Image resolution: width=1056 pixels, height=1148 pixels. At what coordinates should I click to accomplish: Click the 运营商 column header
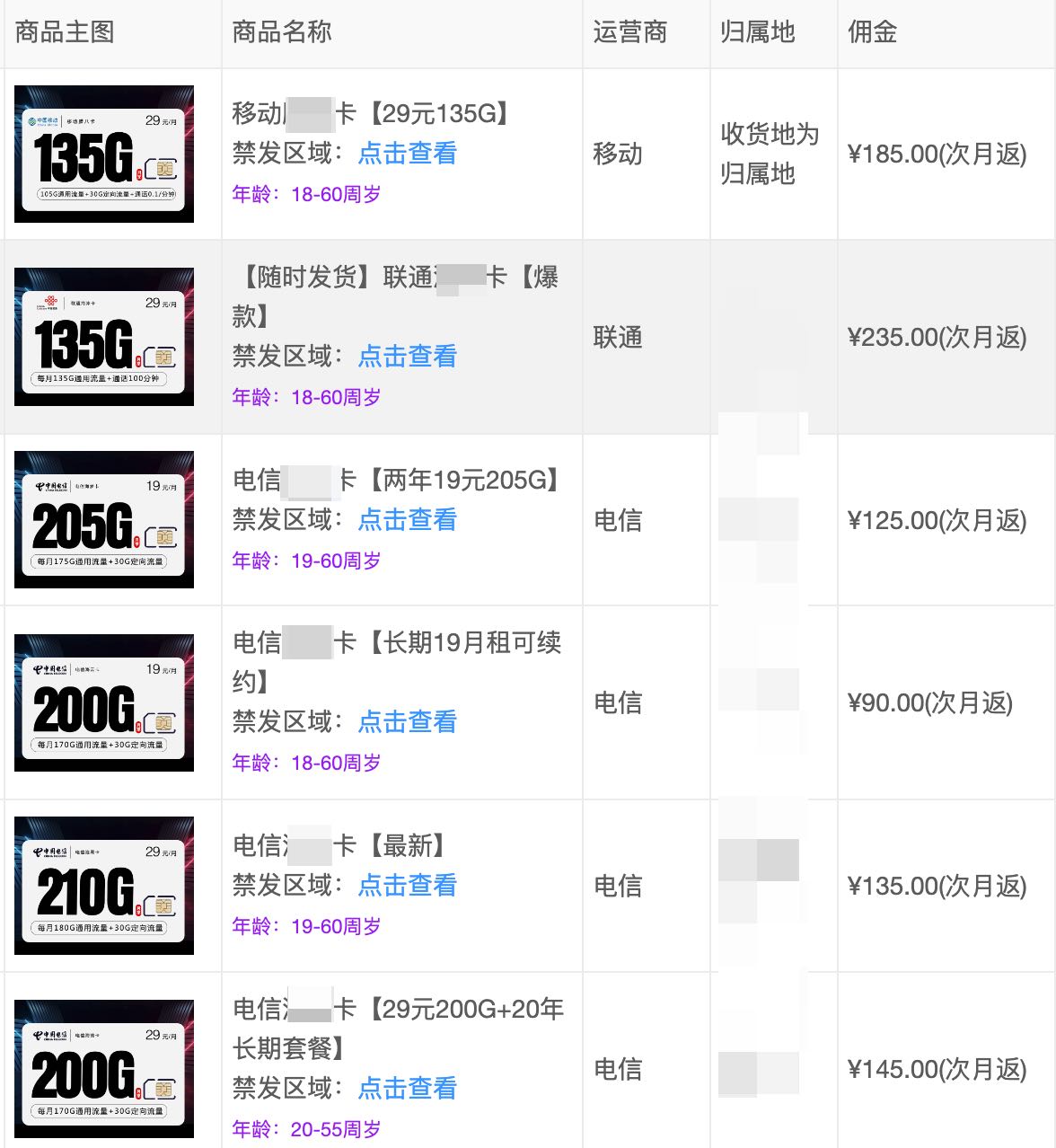click(629, 31)
